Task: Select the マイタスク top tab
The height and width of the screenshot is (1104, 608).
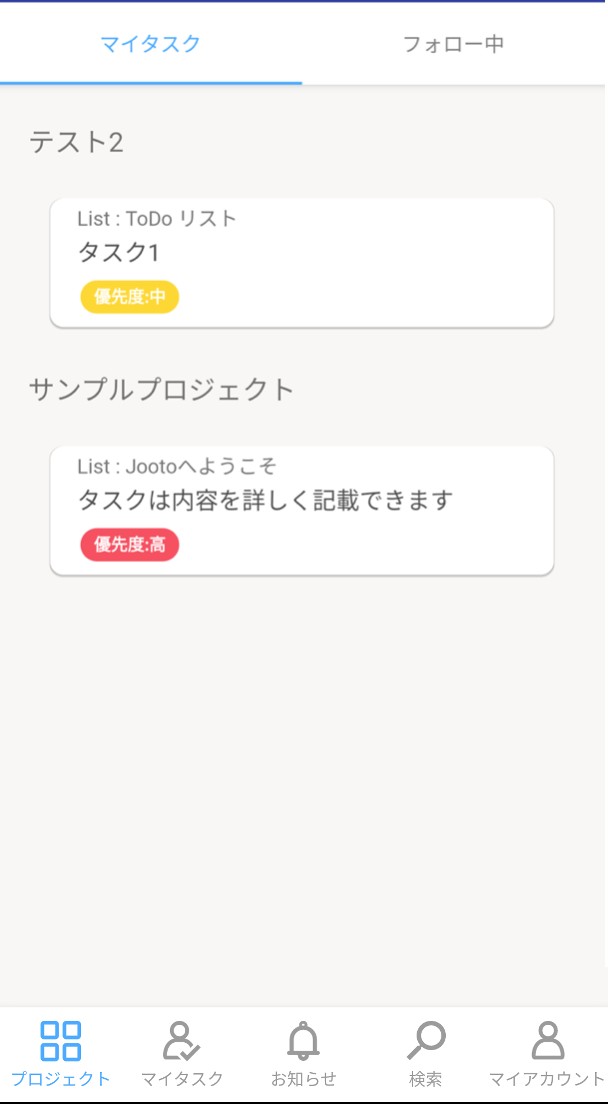Action: 151,44
